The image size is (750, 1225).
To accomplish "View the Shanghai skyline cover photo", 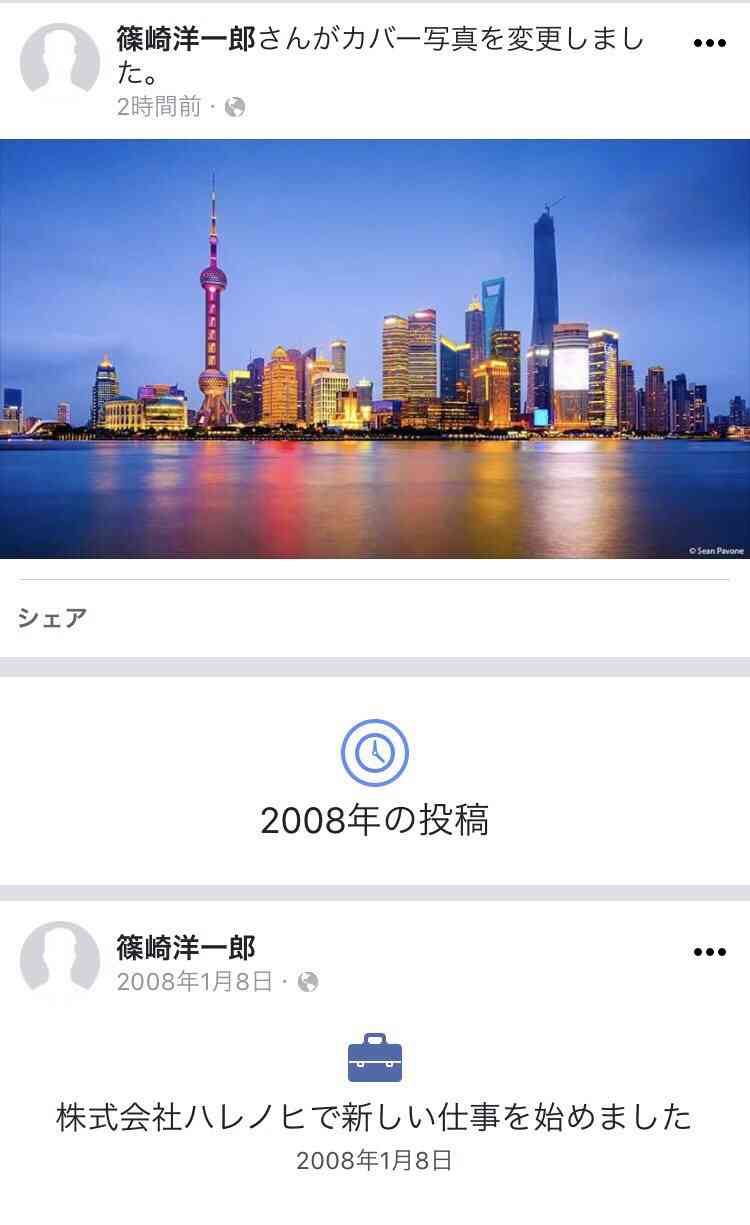I will tap(375, 349).
